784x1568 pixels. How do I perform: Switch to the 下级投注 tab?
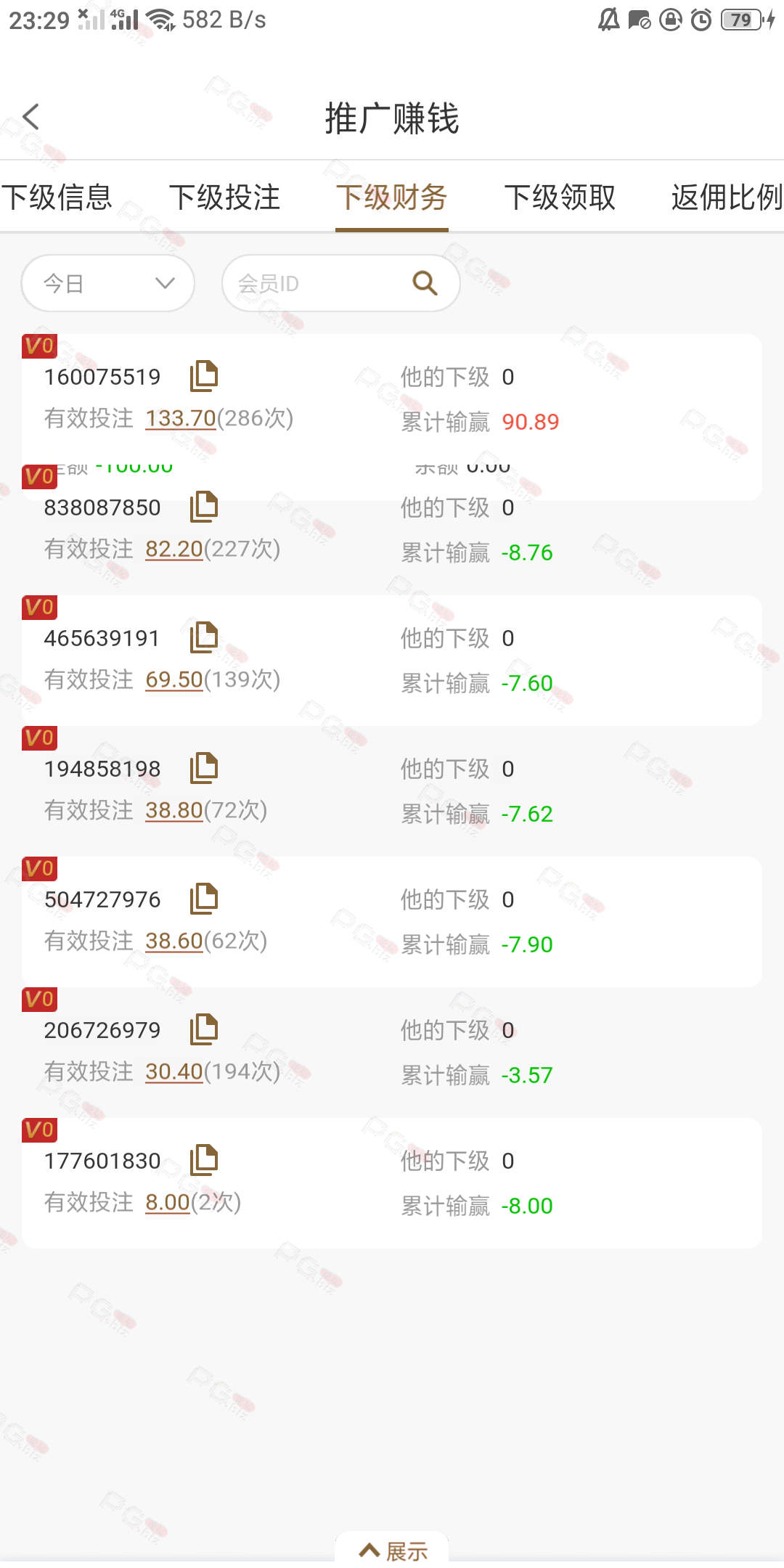224,197
